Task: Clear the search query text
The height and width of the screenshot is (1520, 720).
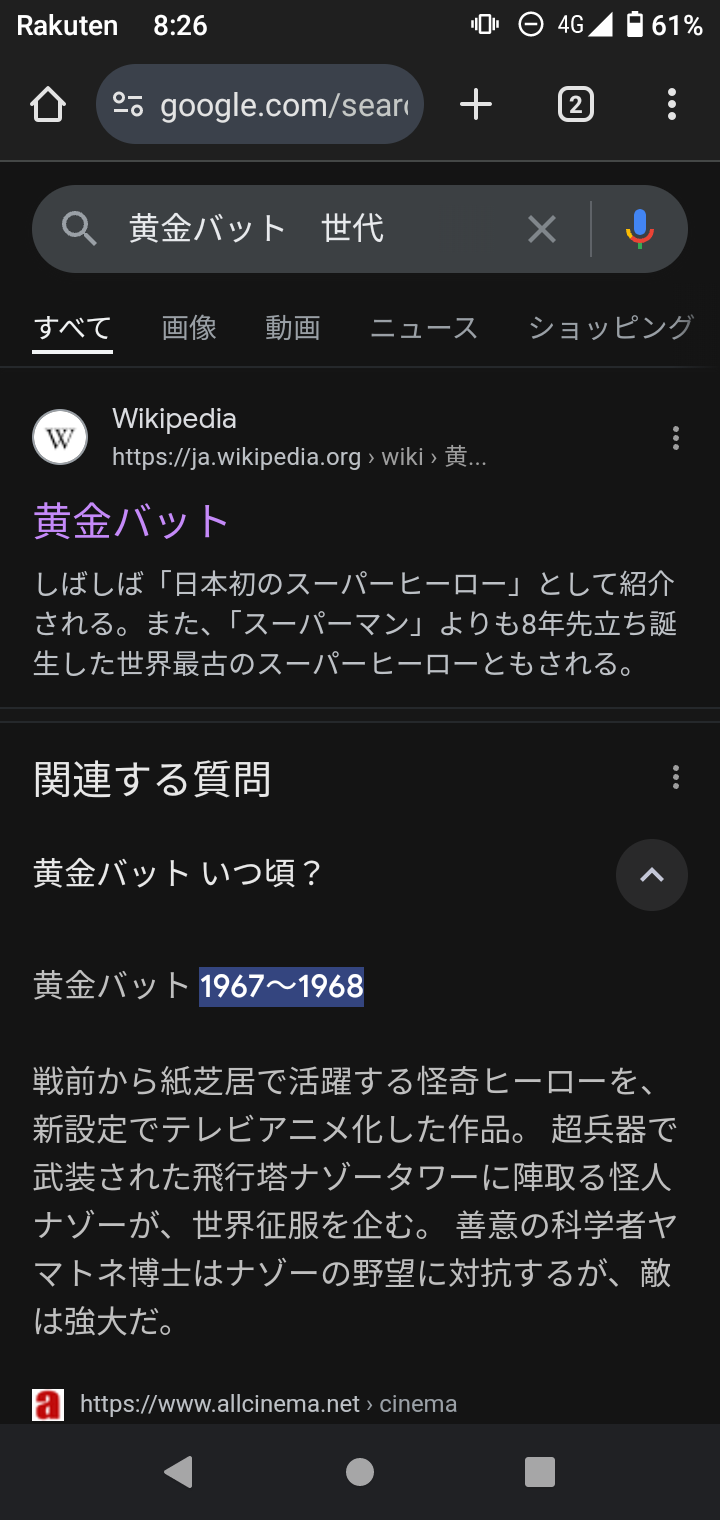Action: pyautogui.click(x=542, y=230)
